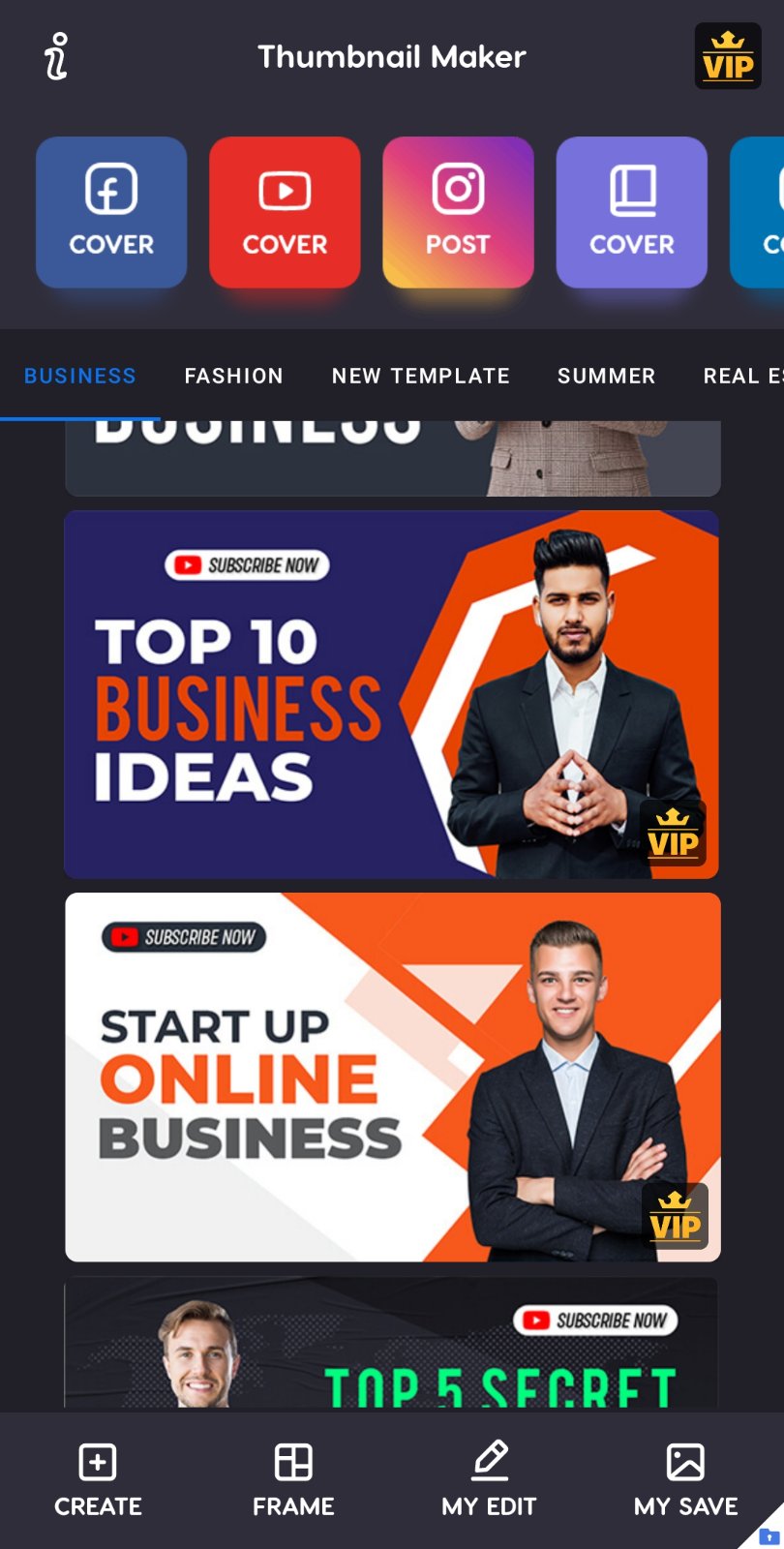This screenshot has width=784, height=1549.
Task: Select the purple book Cover tile
Action: tap(631, 212)
